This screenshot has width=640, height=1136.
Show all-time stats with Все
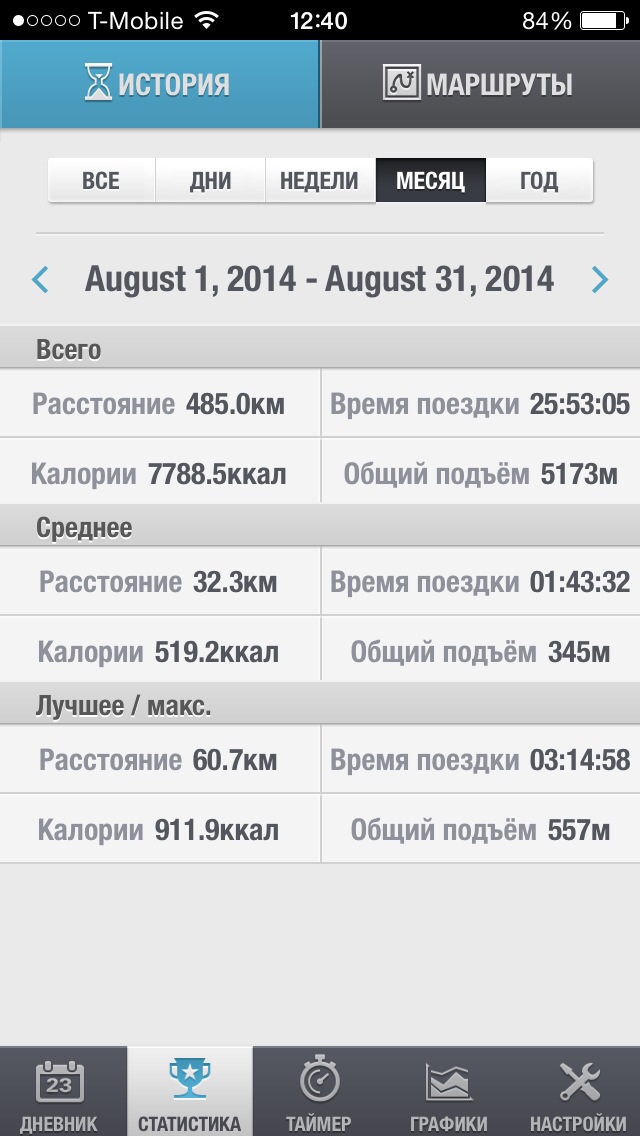(x=101, y=181)
